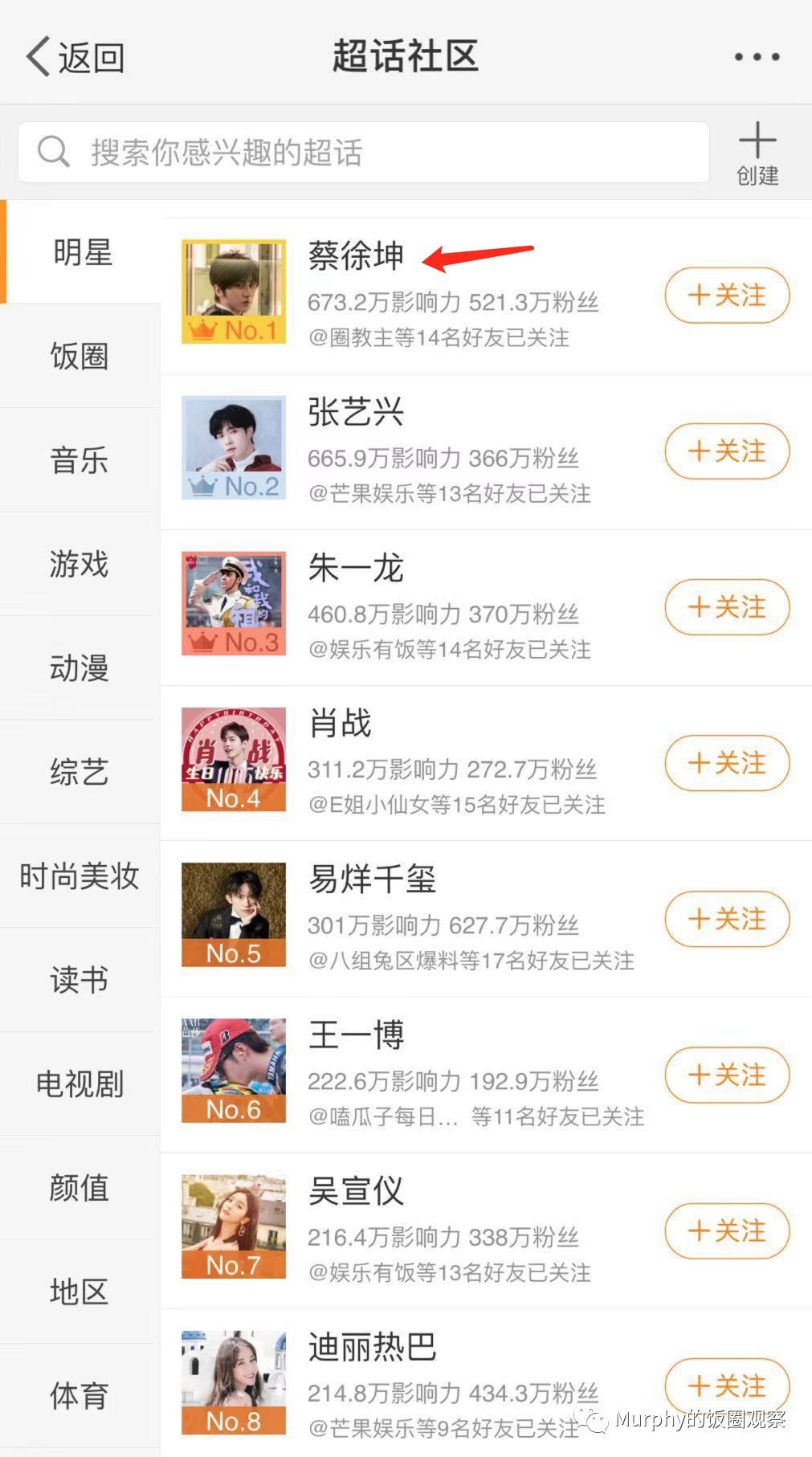This screenshot has width=812, height=1457.
Task: Follow 张艺兴's super topic
Action: click(727, 451)
